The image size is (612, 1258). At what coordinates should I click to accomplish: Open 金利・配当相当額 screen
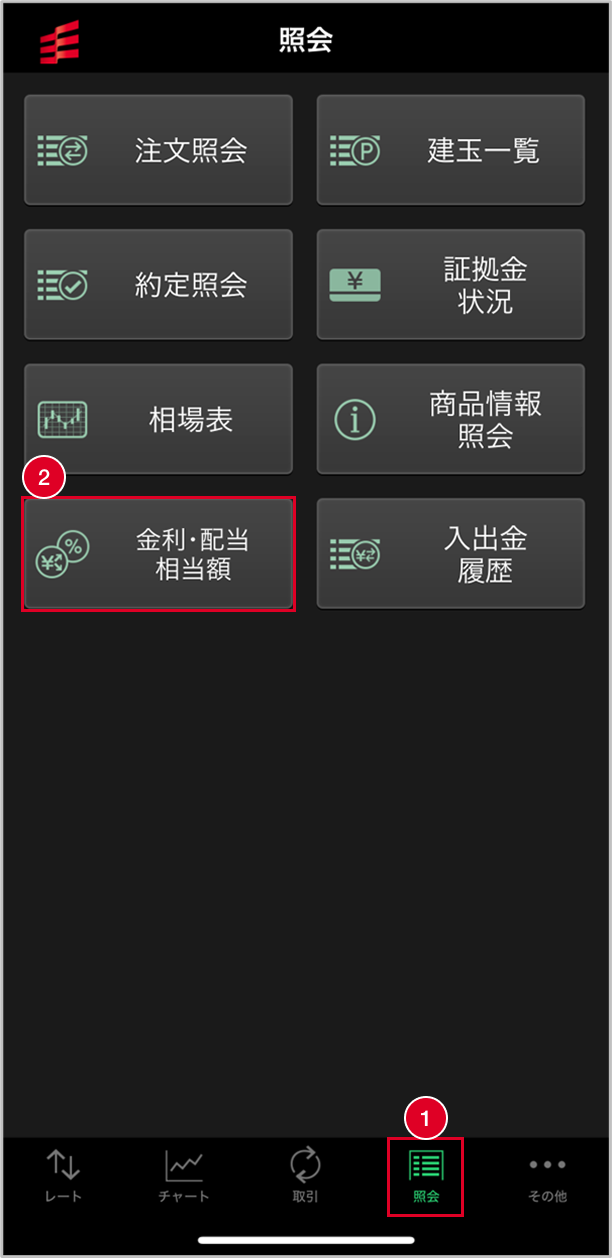click(158, 554)
